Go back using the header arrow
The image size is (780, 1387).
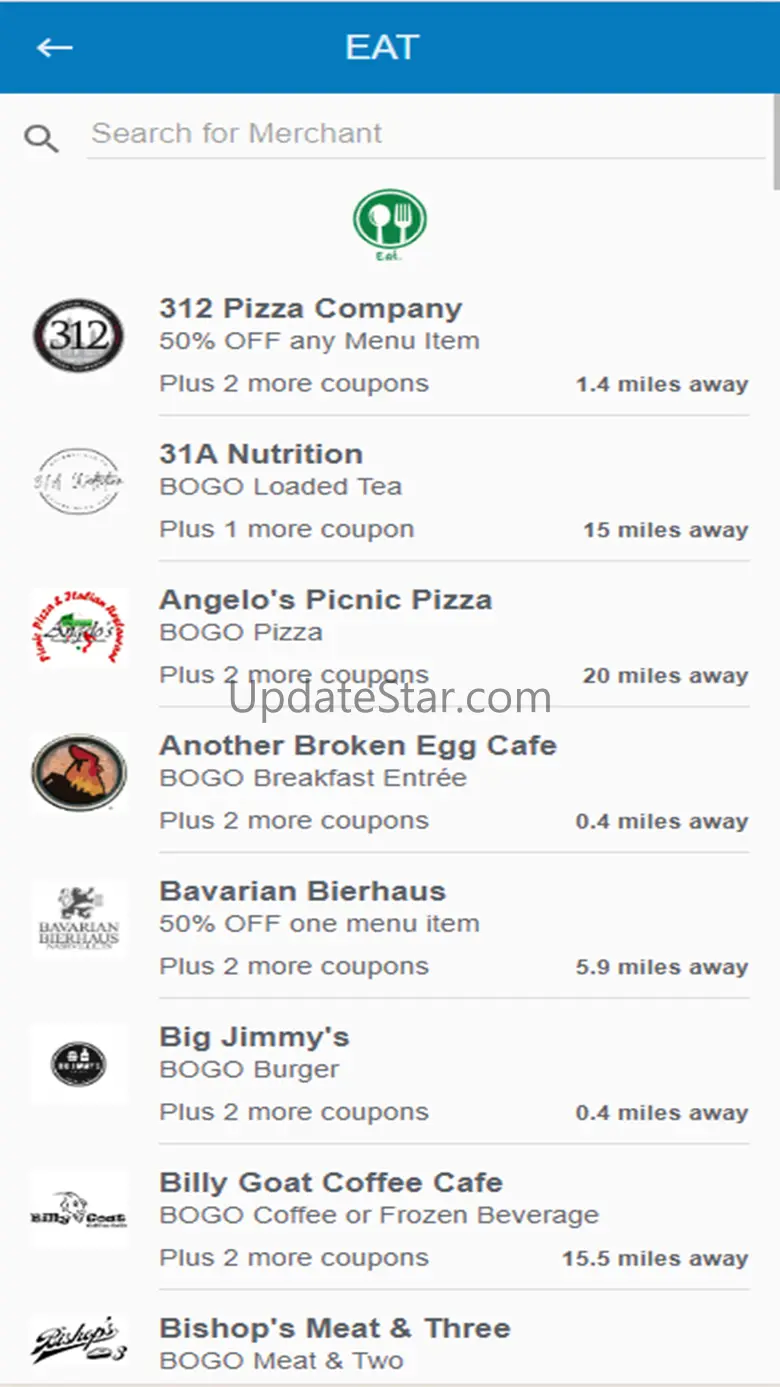[54, 47]
